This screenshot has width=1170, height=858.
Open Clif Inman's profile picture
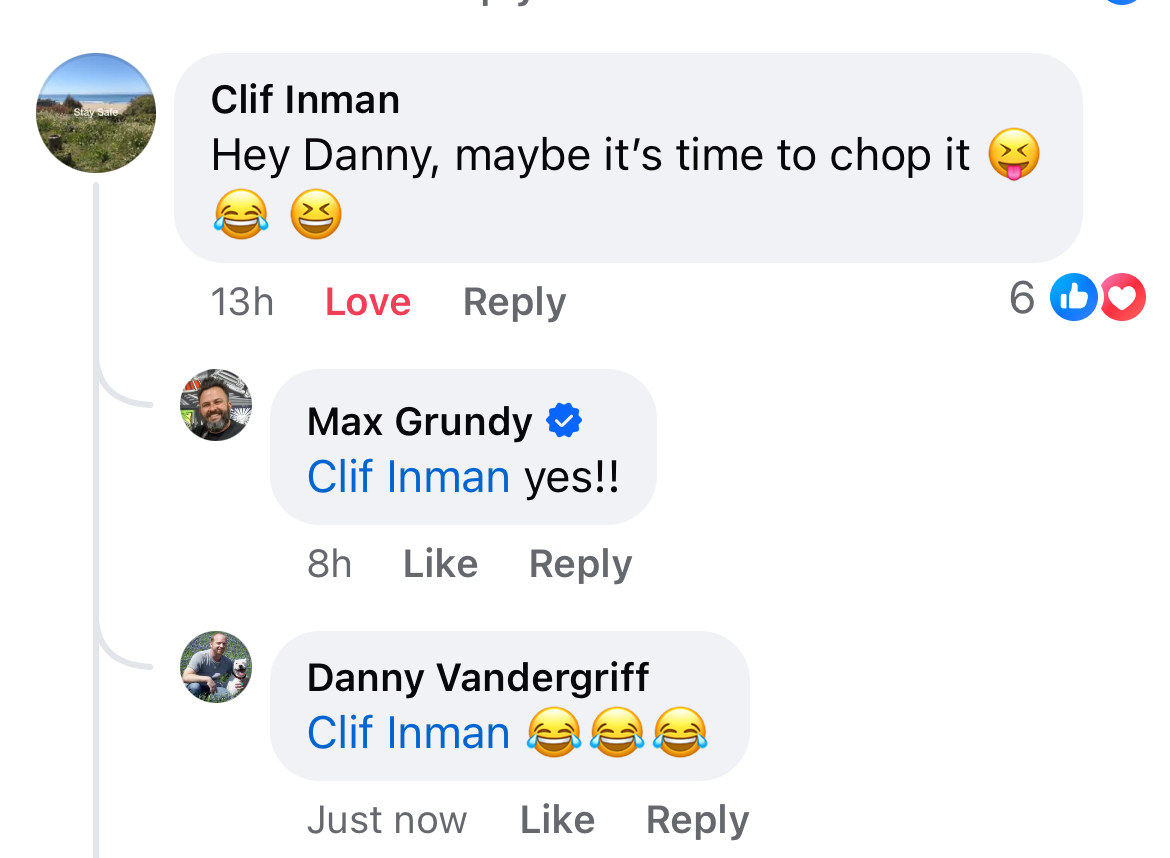[x=96, y=113]
